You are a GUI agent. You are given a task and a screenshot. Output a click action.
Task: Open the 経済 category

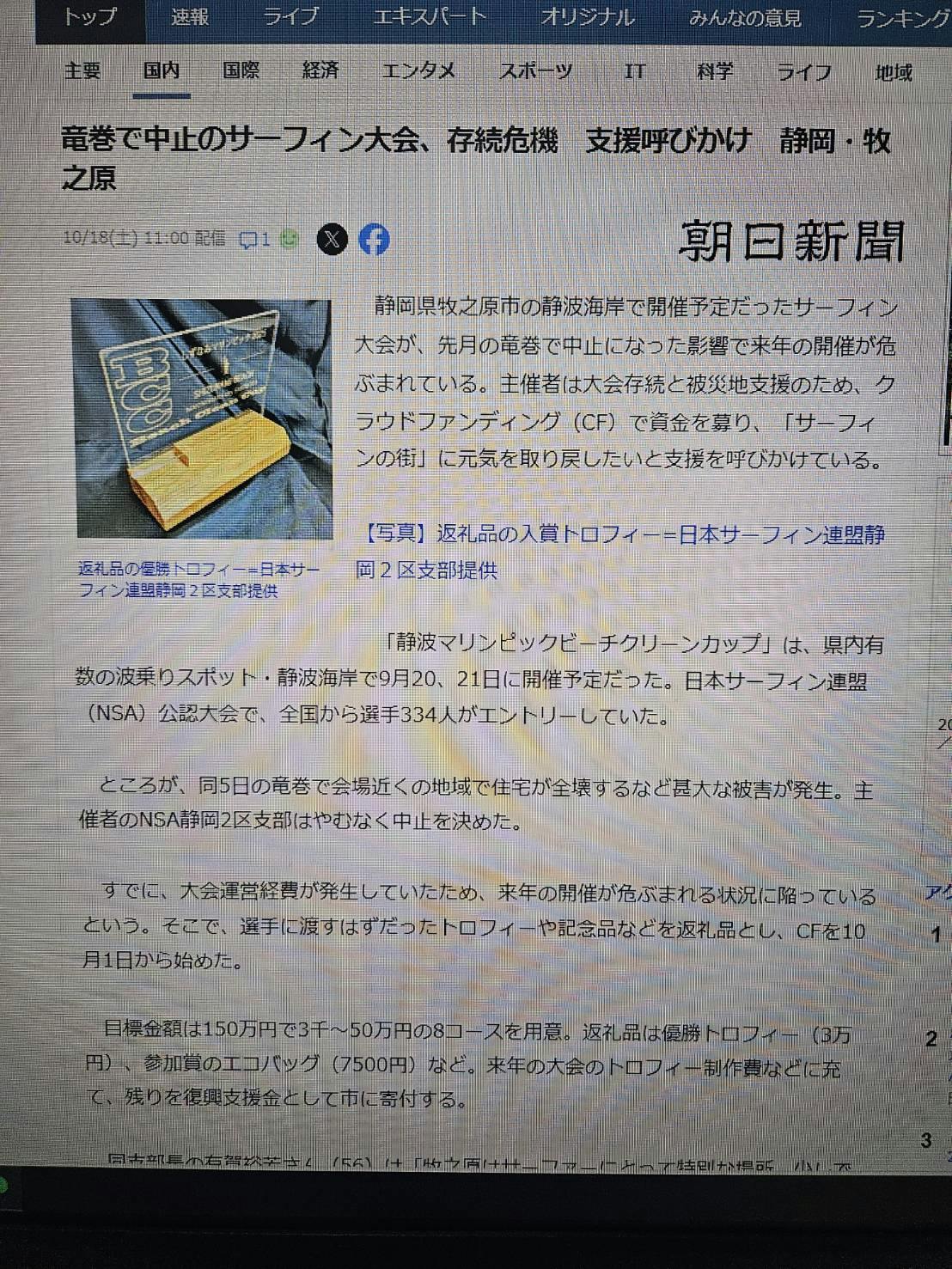(320, 70)
